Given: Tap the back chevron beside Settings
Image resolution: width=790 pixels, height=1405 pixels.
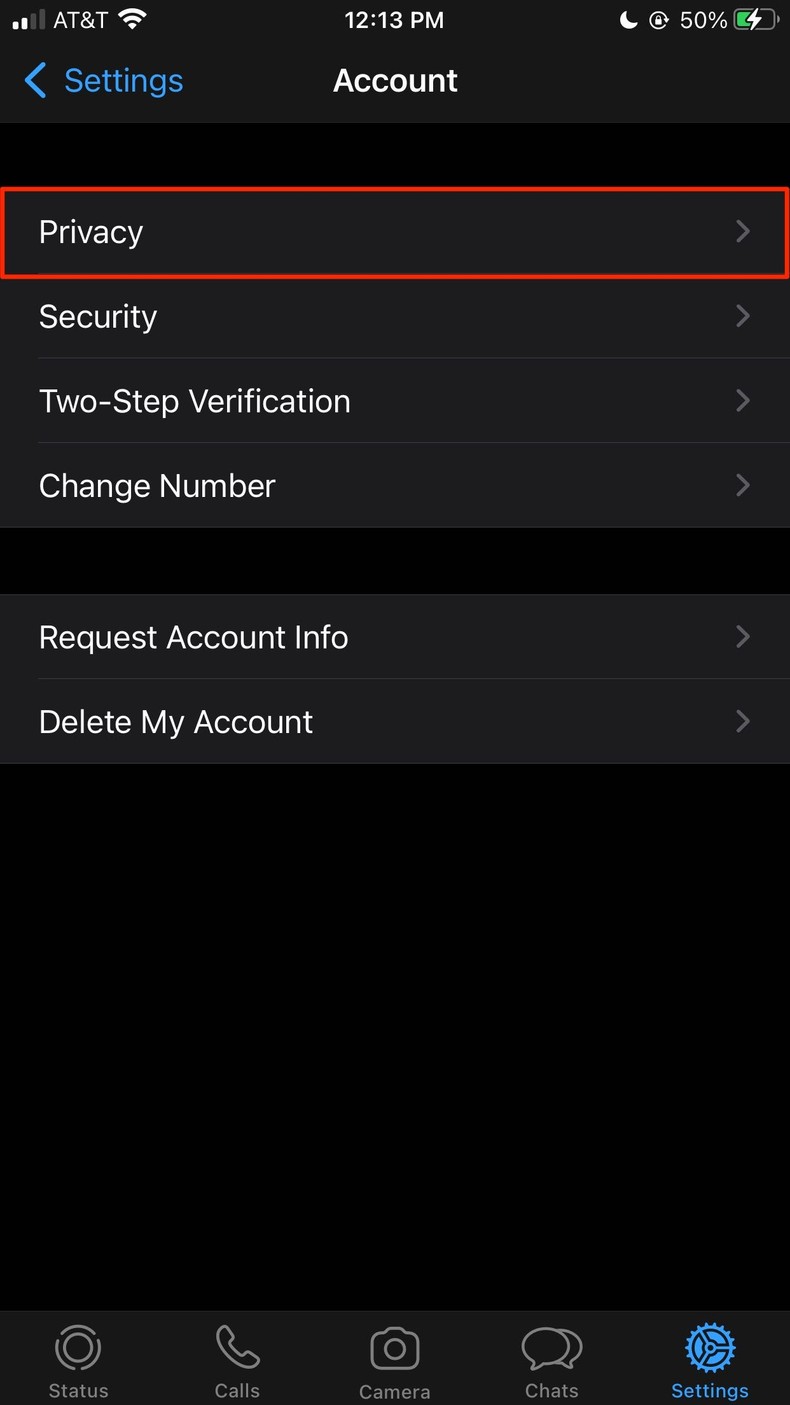Looking at the screenshot, I should pyautogui.click(x=35, y=80).
